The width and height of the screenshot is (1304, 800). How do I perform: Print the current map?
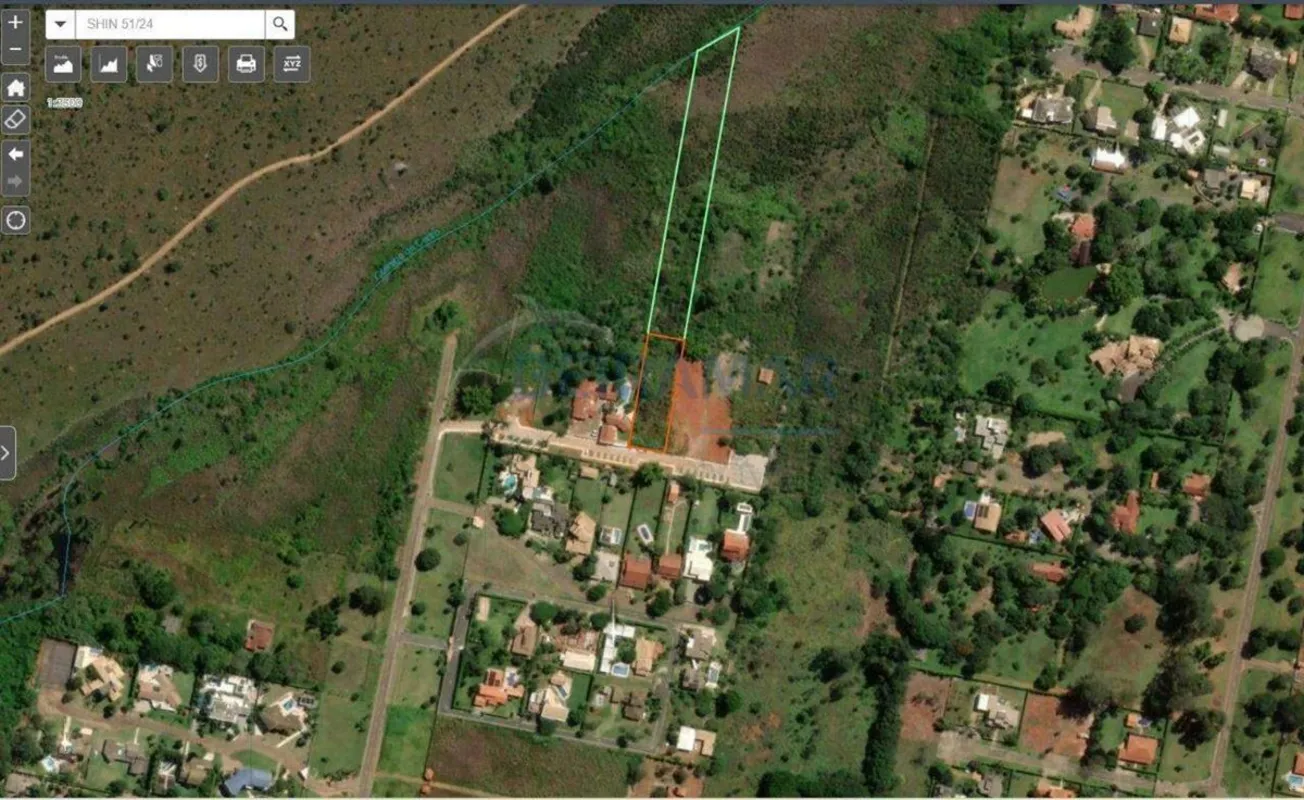(x=246, y=64)
